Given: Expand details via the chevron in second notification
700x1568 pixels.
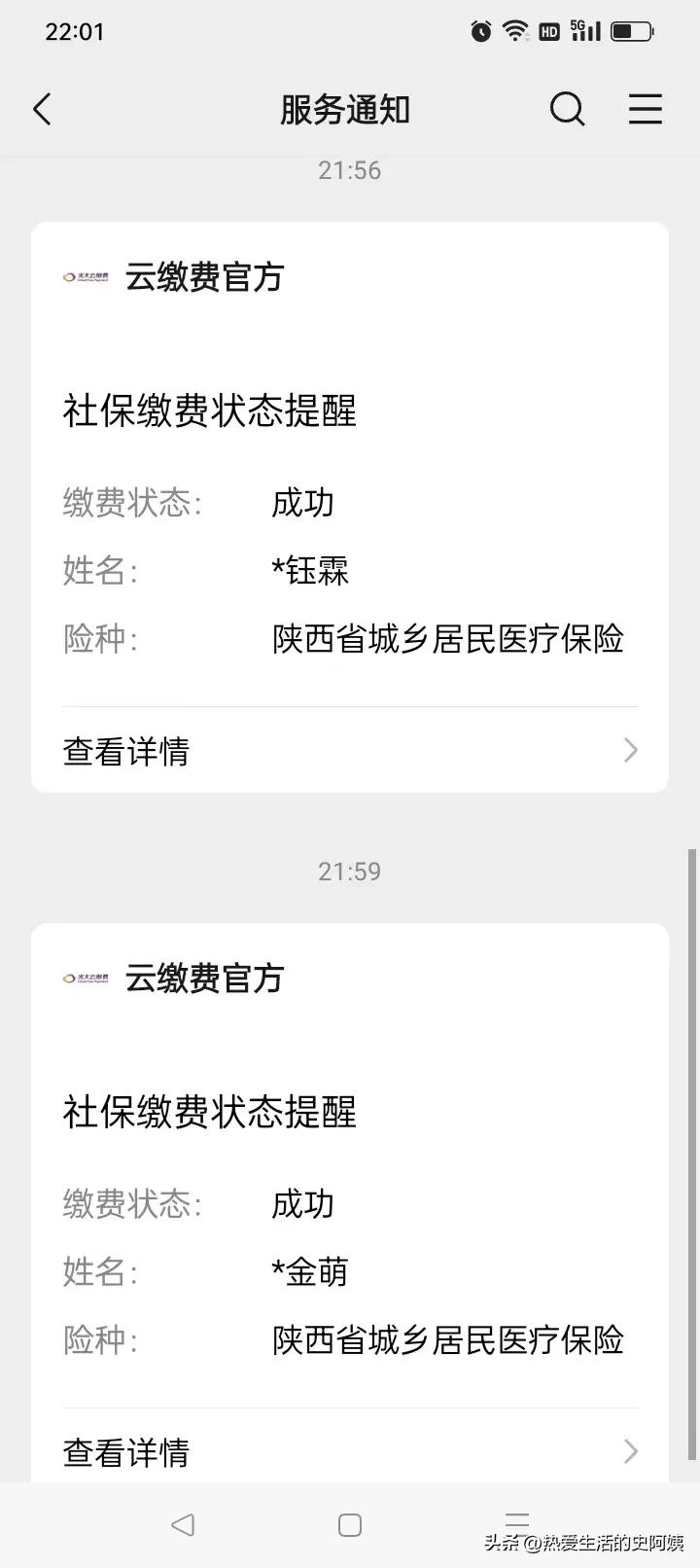Looking at the screenshot, I should [630, 1452].
